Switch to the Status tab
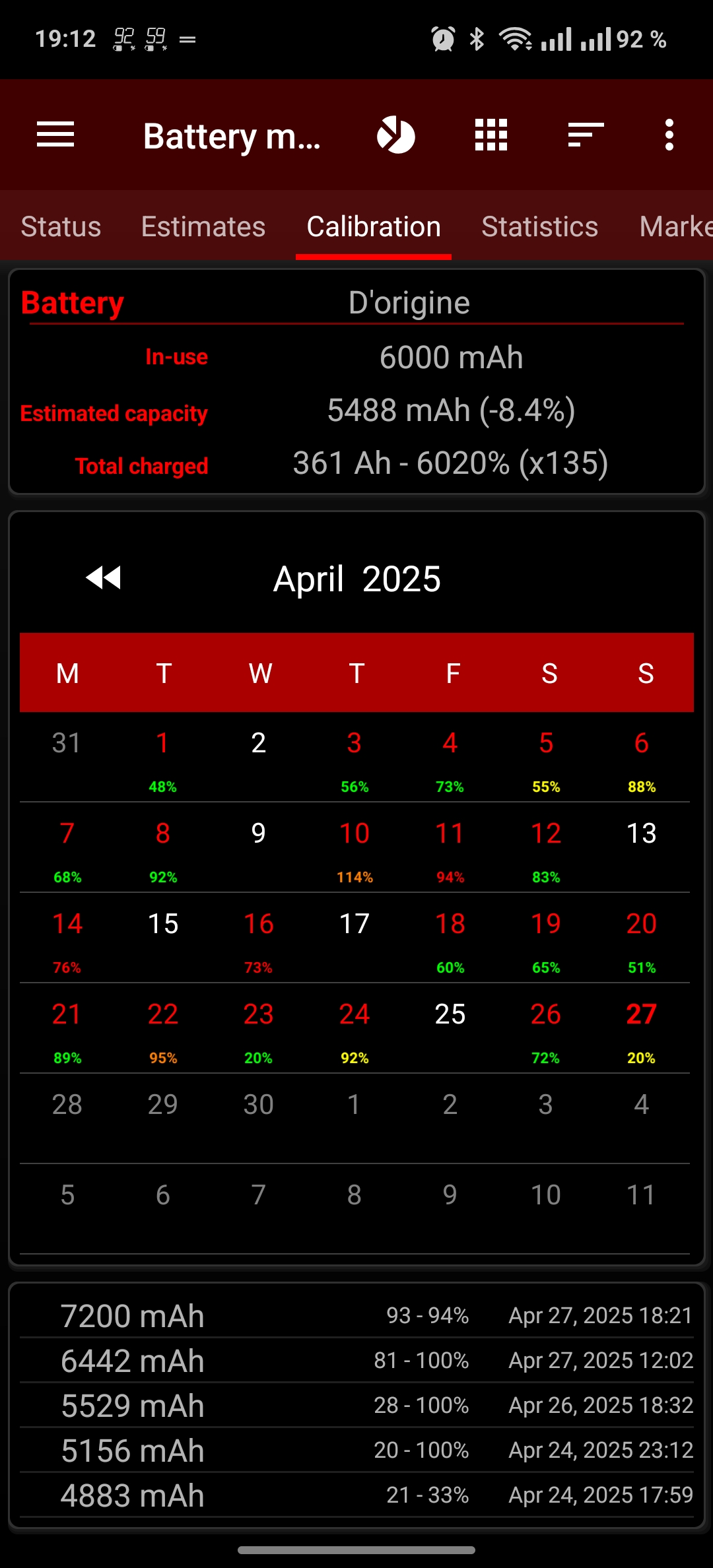The image size is (713, 1568). point(61,226)
